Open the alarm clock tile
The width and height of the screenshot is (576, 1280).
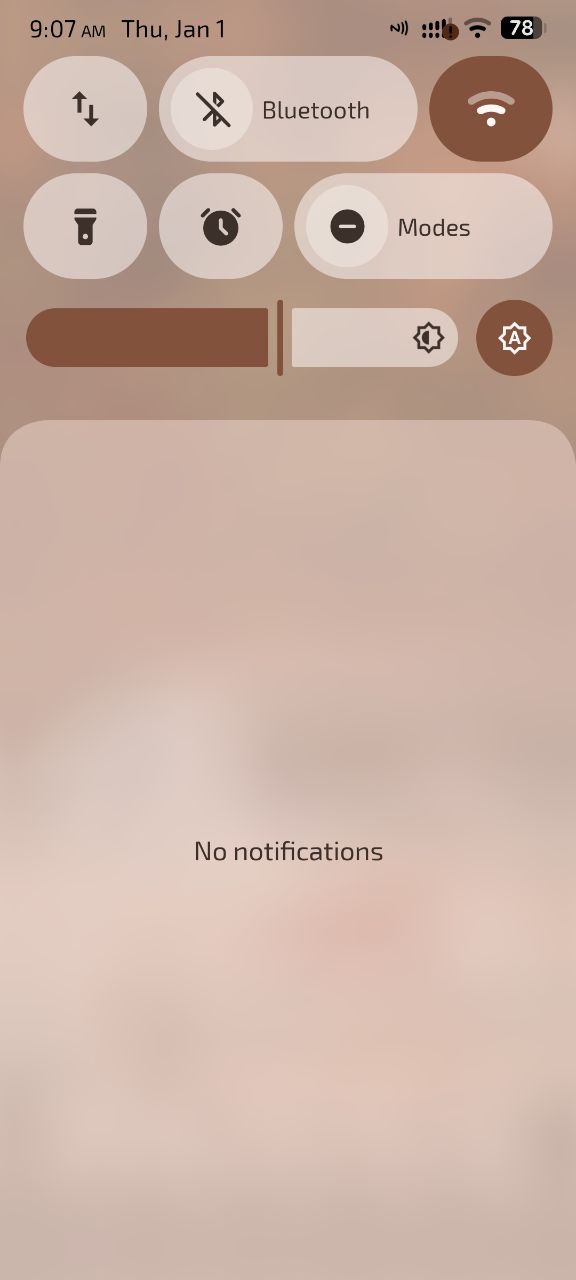pyautogui.click(x=220, y=226)
